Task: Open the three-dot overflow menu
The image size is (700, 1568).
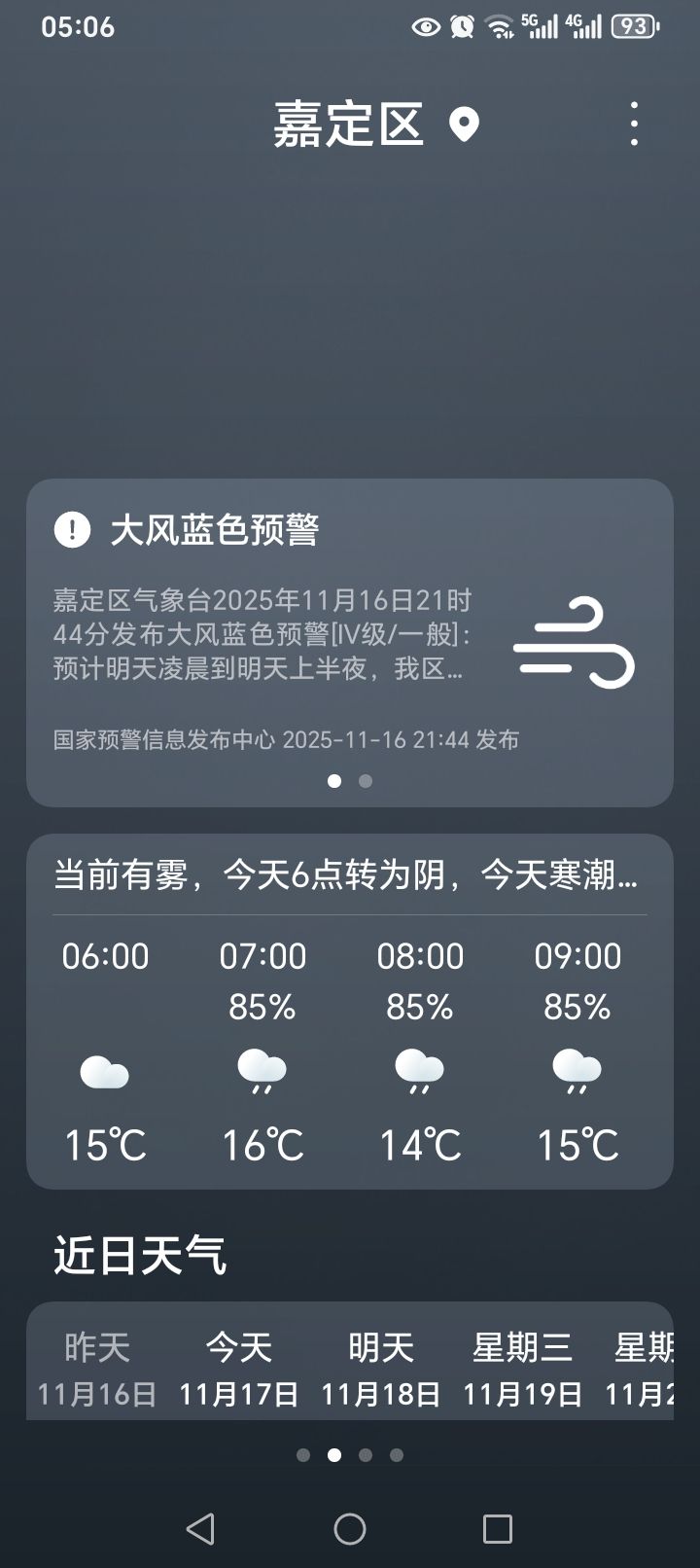Action: pos(634,125)
